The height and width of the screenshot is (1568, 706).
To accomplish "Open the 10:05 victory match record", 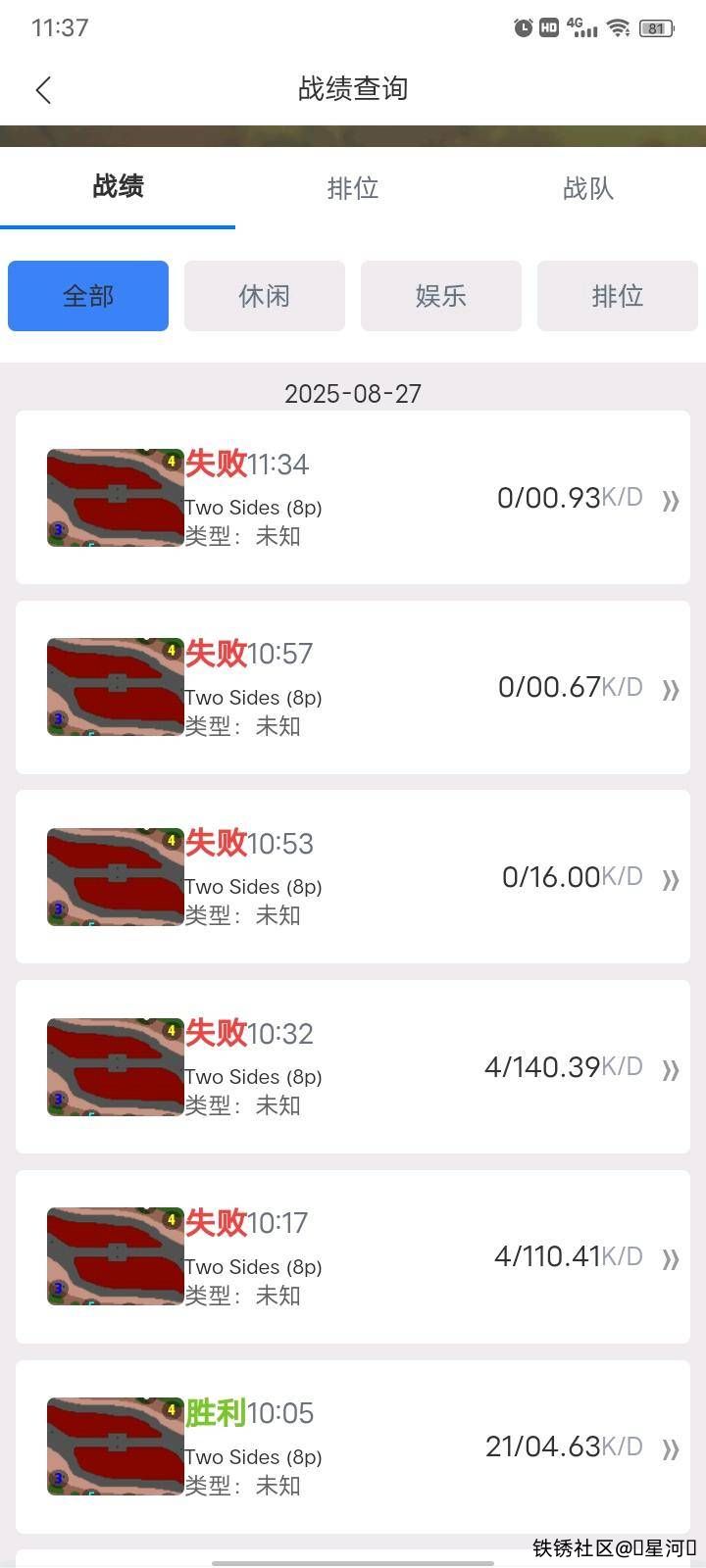I will point(353,1446).
